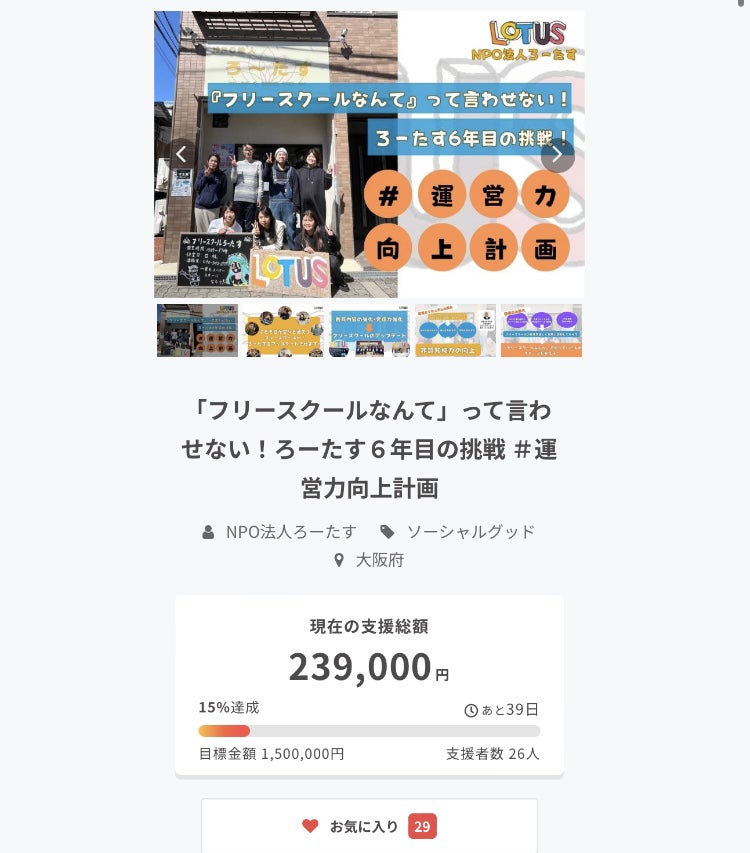Select the first thumbnail with the storefront photo
The image size is (750, 853).
pyautogui.click(x=197, y=330)
